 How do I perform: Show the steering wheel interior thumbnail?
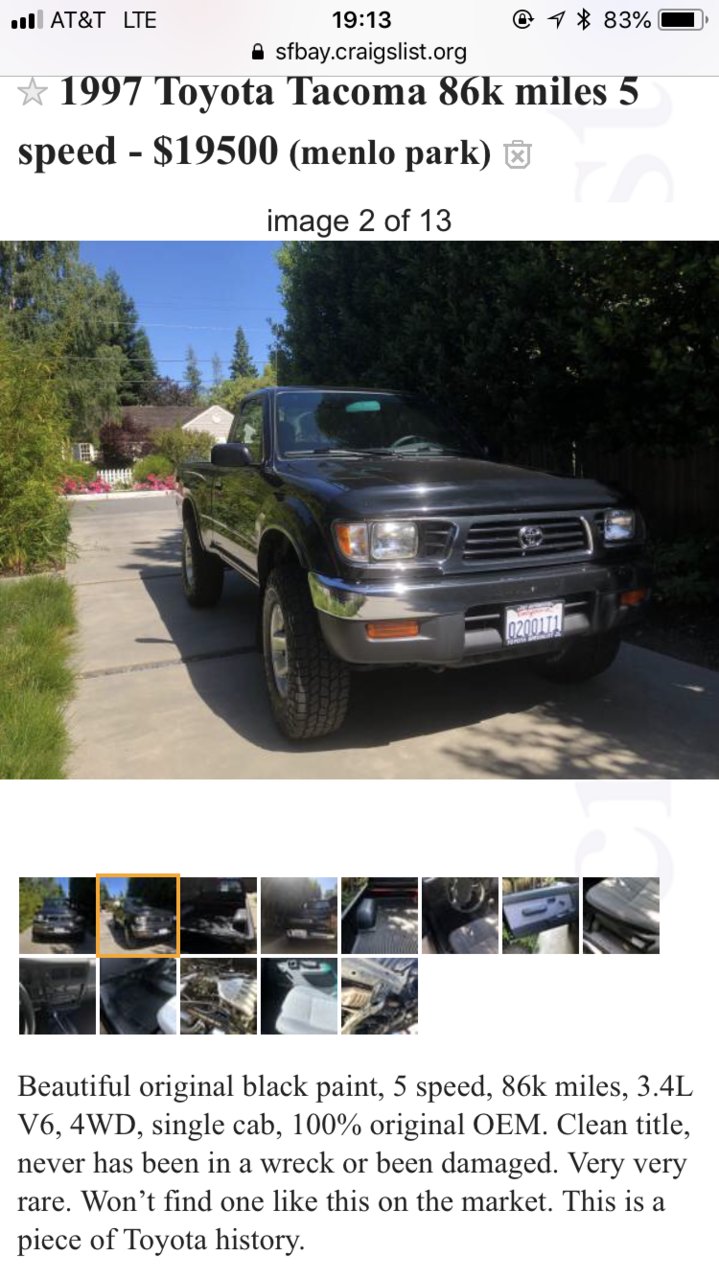460,915
